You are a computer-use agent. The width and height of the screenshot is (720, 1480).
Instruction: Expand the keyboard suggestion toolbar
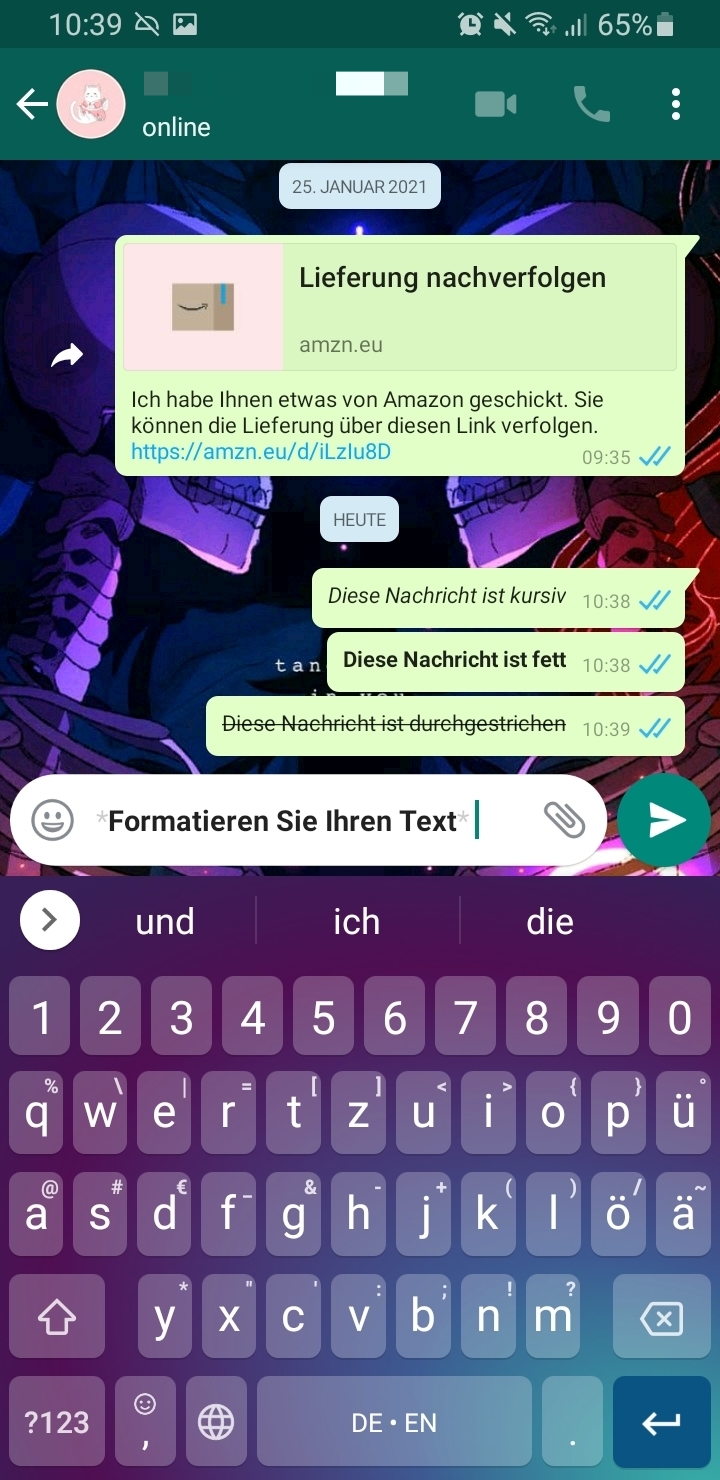(x=50, y=920)
